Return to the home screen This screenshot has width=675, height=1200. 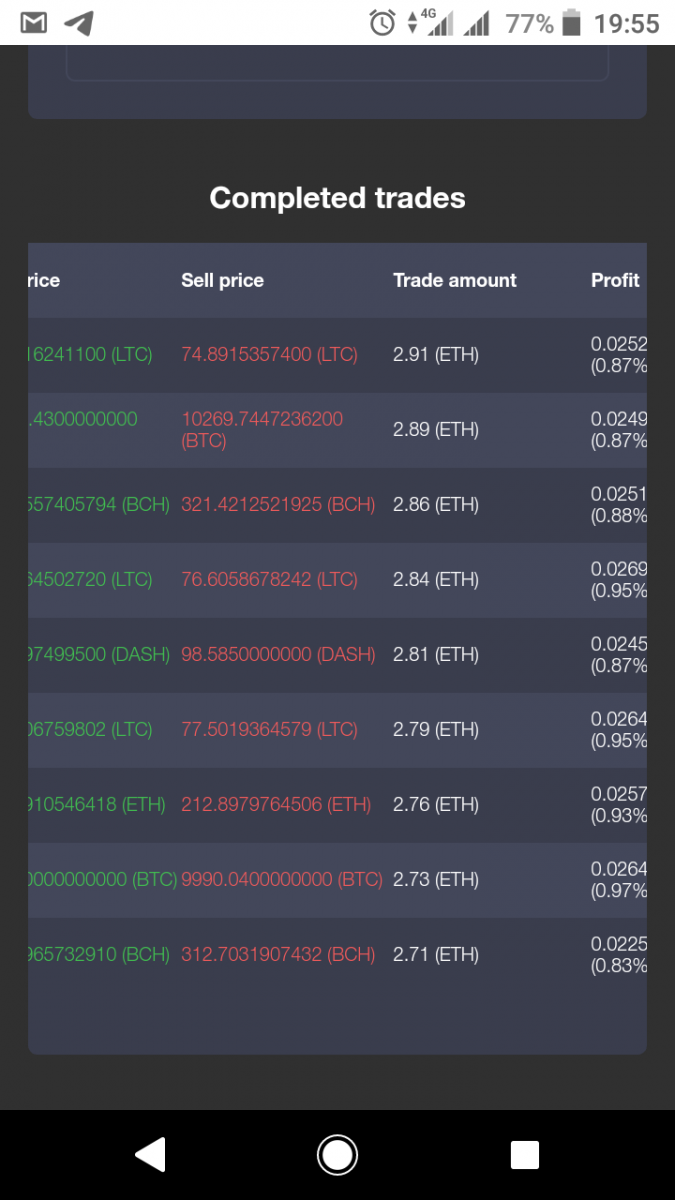point(337,1155)
